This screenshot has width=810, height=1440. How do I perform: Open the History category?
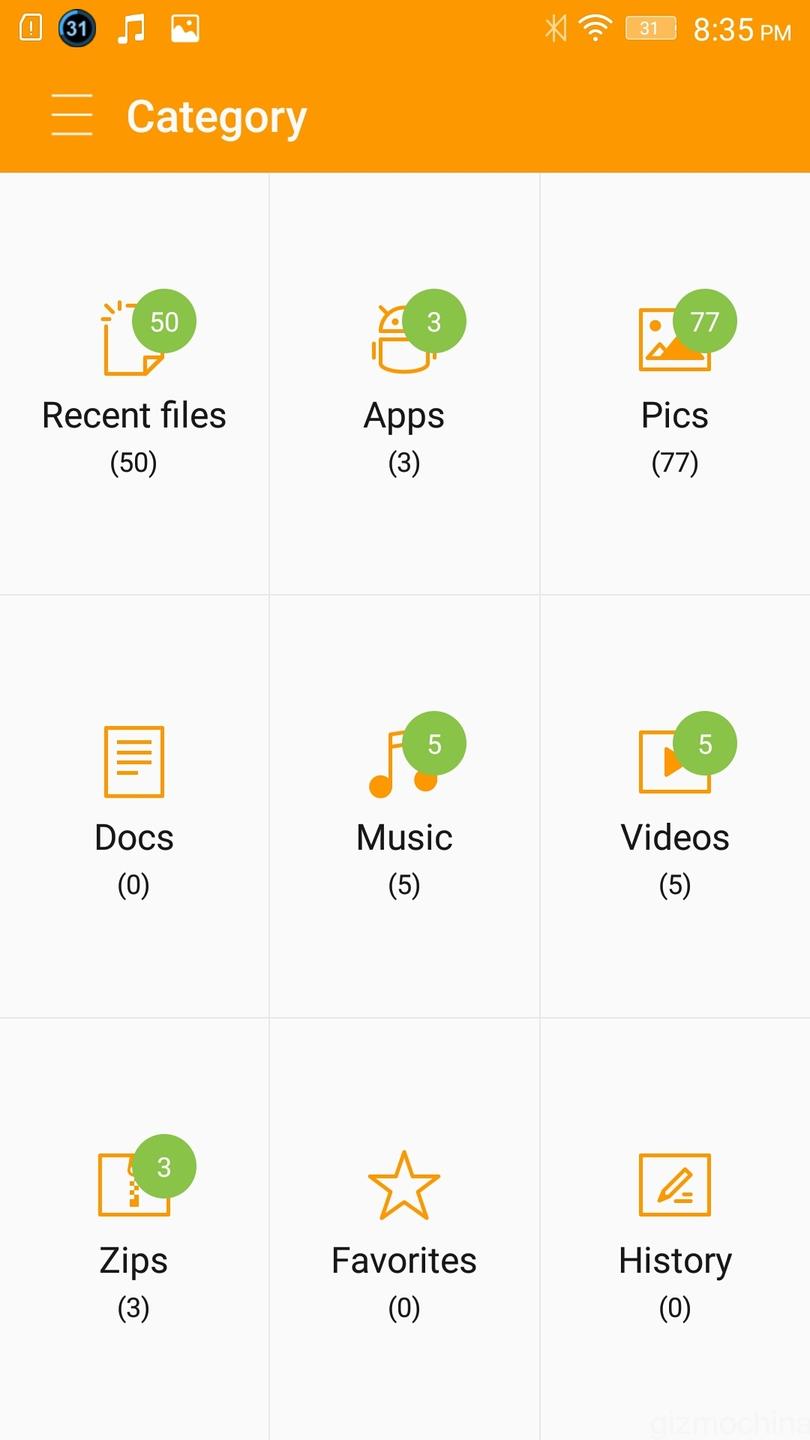pyautogui.click(x=675, y=1230)
